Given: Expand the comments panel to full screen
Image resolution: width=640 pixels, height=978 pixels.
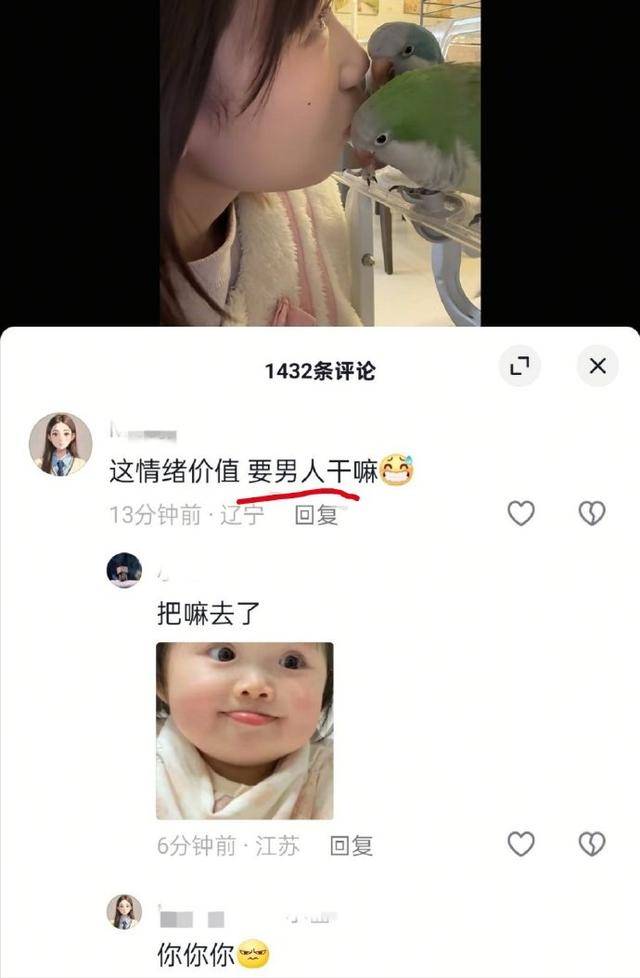Looking at the screenshot, I should 519,366.
